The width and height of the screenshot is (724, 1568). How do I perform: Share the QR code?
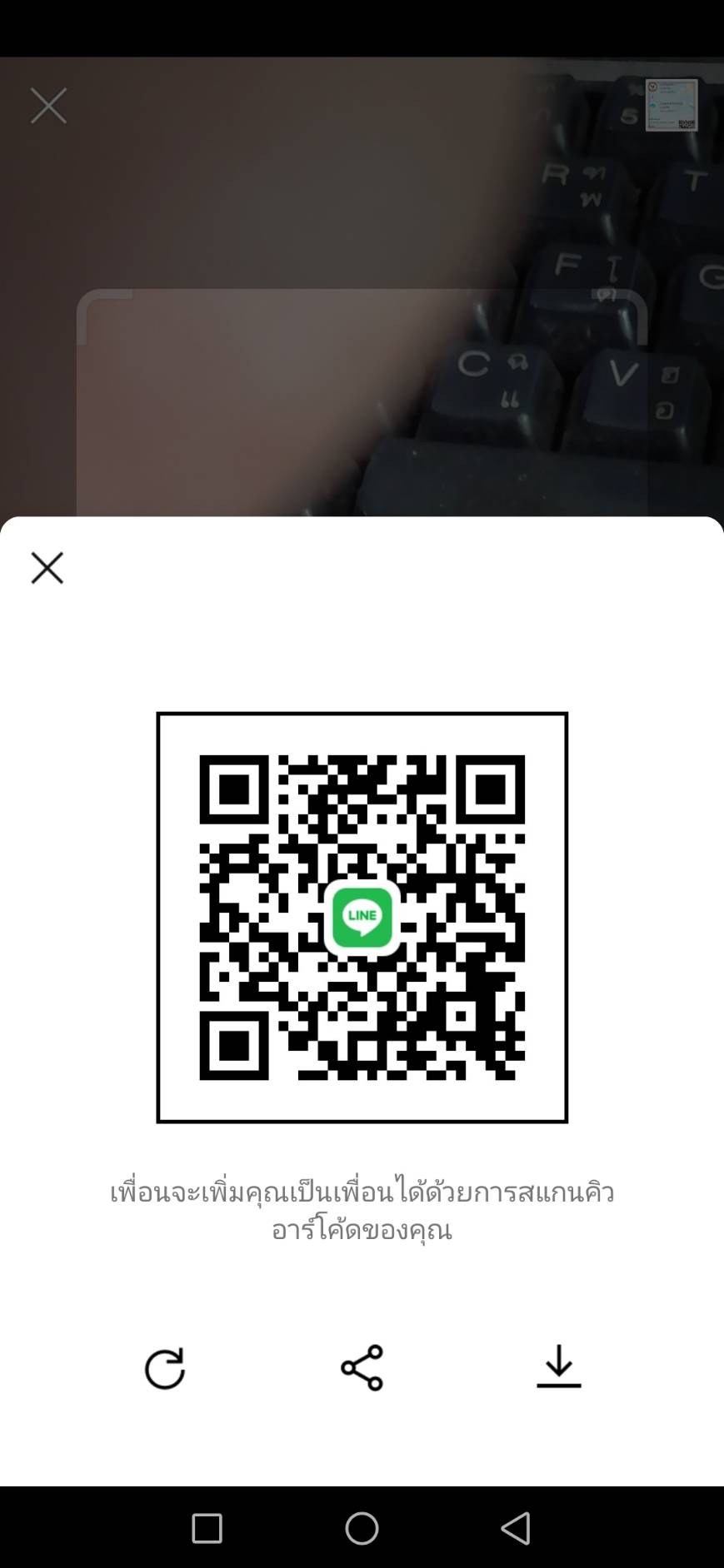(x=362, y=1367)
